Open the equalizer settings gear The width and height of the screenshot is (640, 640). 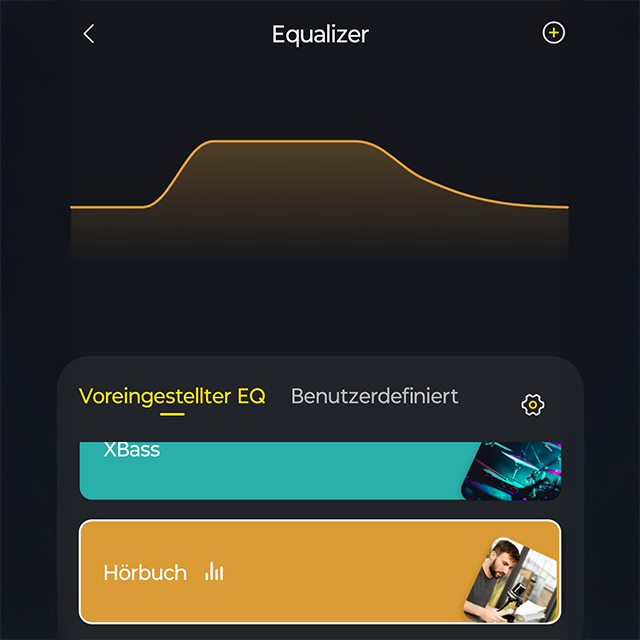click(533, 404)
